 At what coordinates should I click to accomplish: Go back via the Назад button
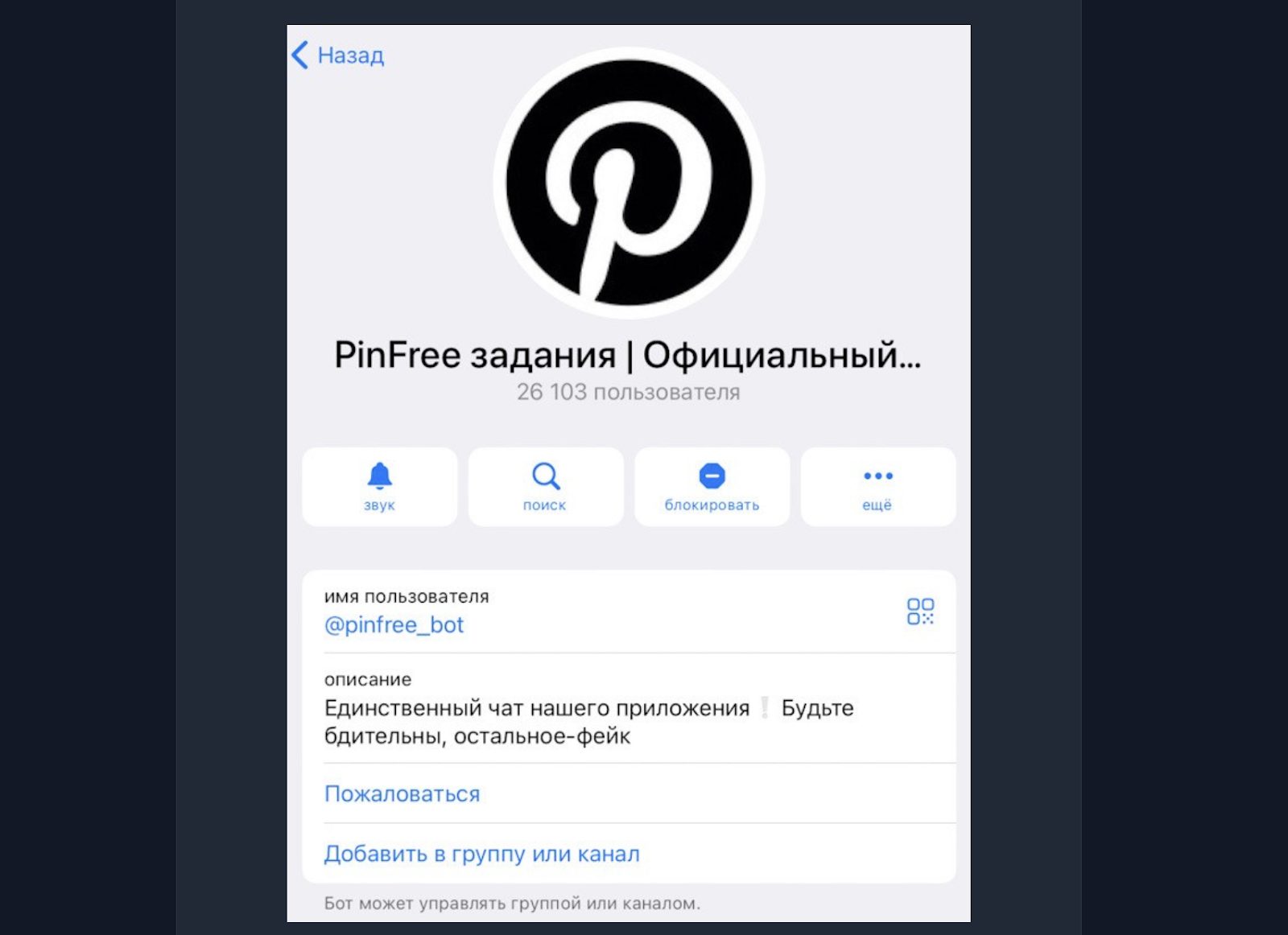tap(338, 55)
